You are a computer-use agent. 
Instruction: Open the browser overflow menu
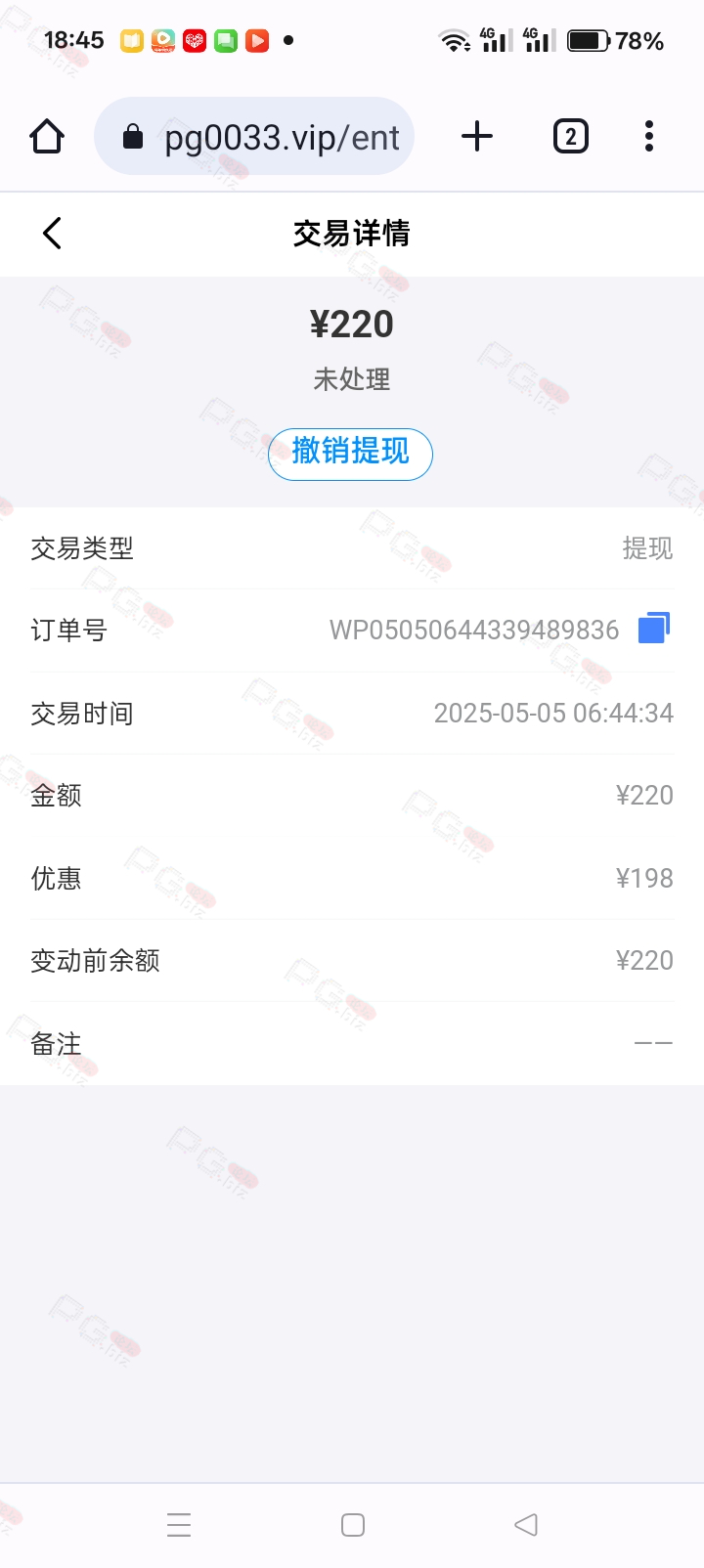click(x=649, y=137)
